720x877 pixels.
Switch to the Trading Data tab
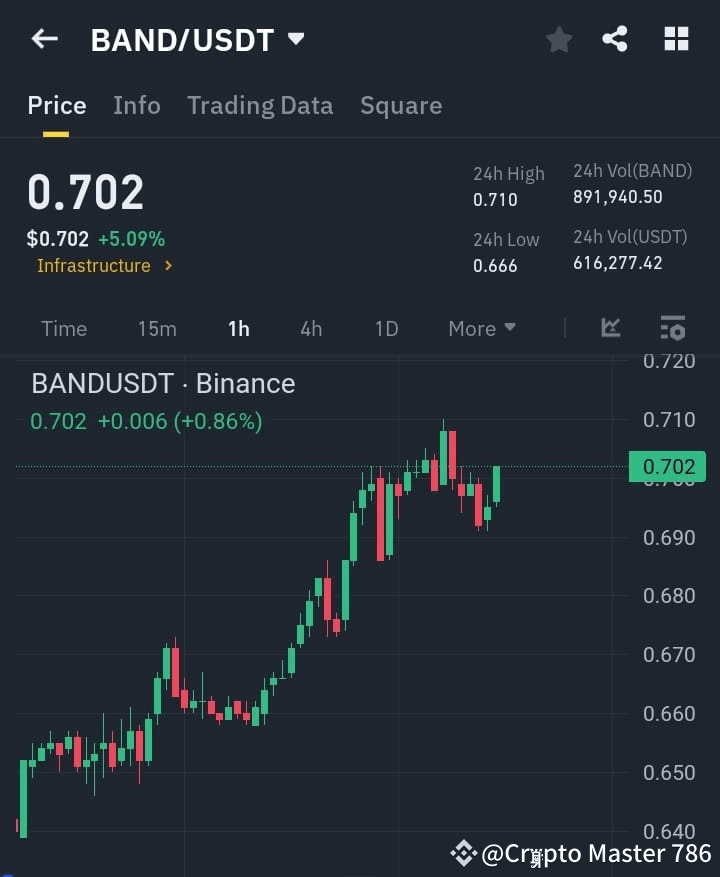[x=260, y=105]
